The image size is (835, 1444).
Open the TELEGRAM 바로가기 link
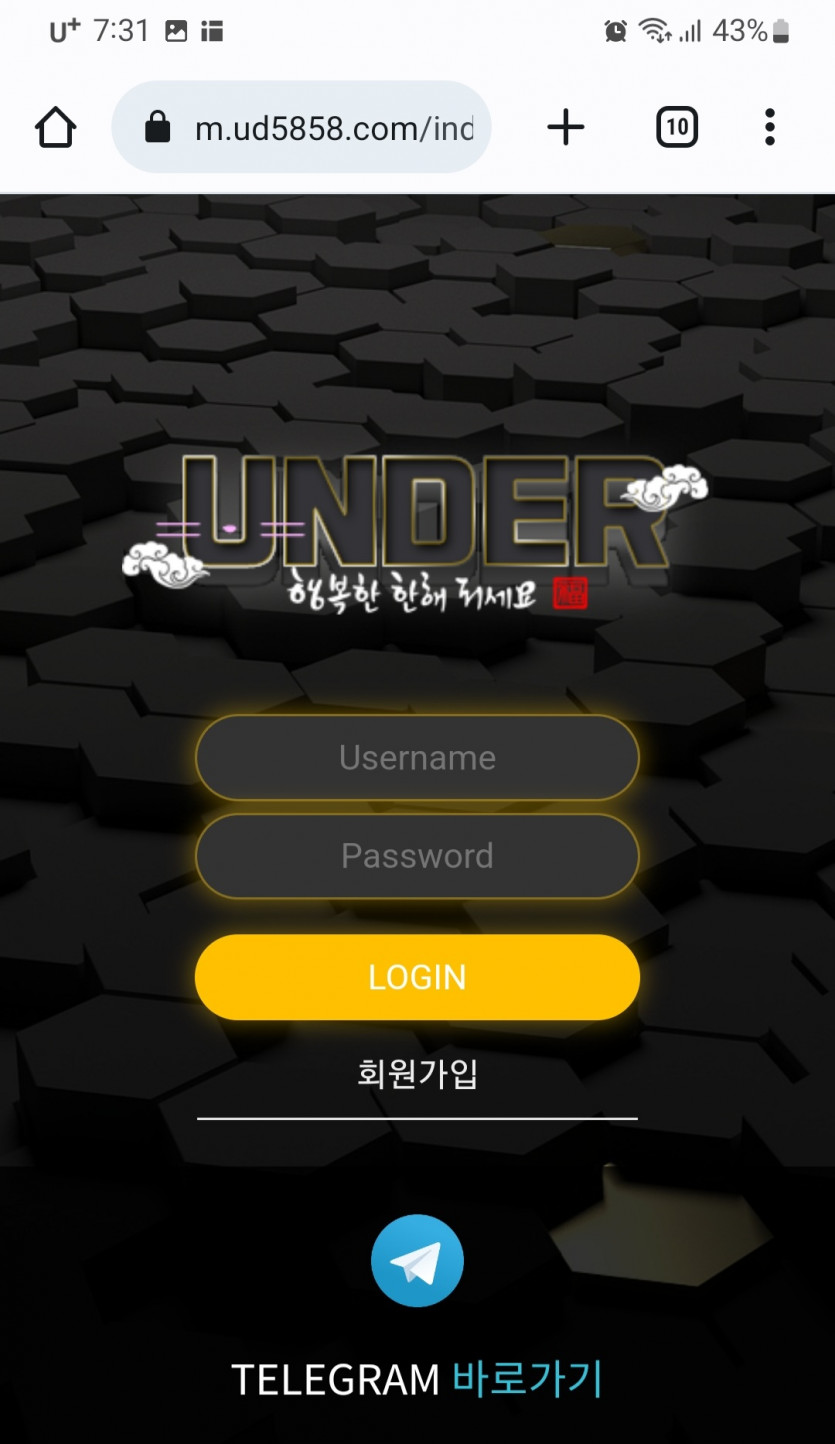(417, 1379)
